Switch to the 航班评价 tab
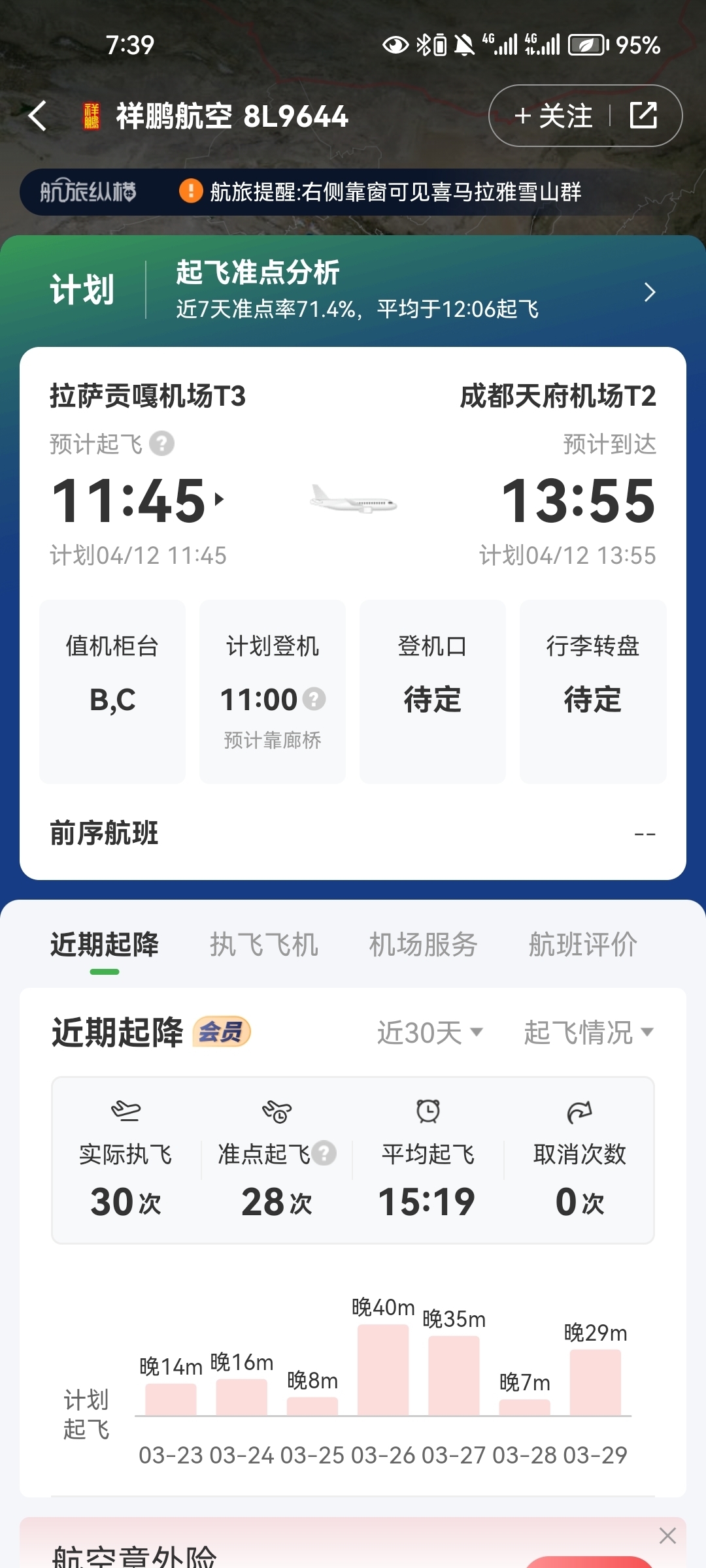The width and height of the screenshot is (706, 1568). click(x=583, y=945)
